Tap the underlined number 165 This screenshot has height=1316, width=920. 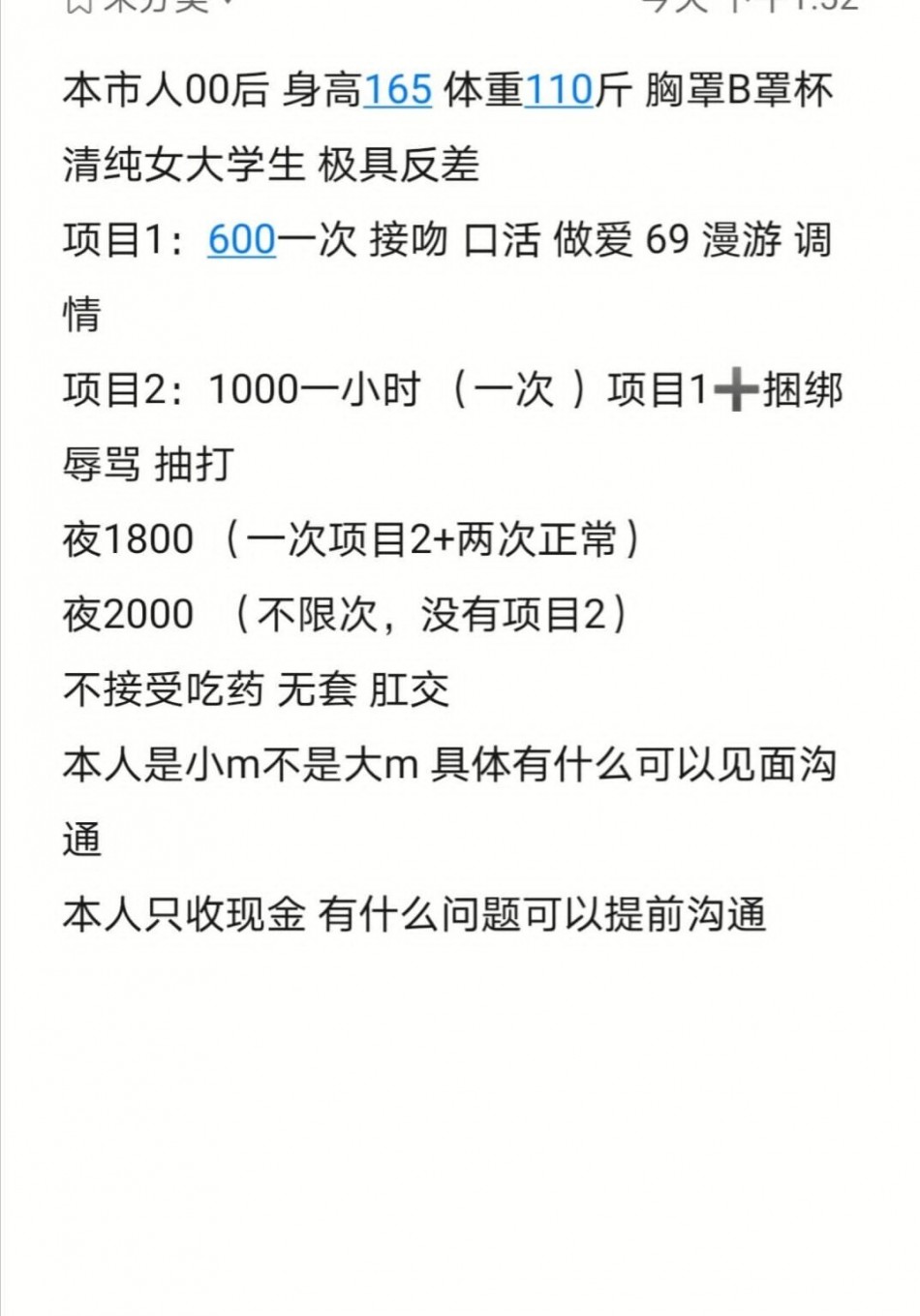point(398,91)
